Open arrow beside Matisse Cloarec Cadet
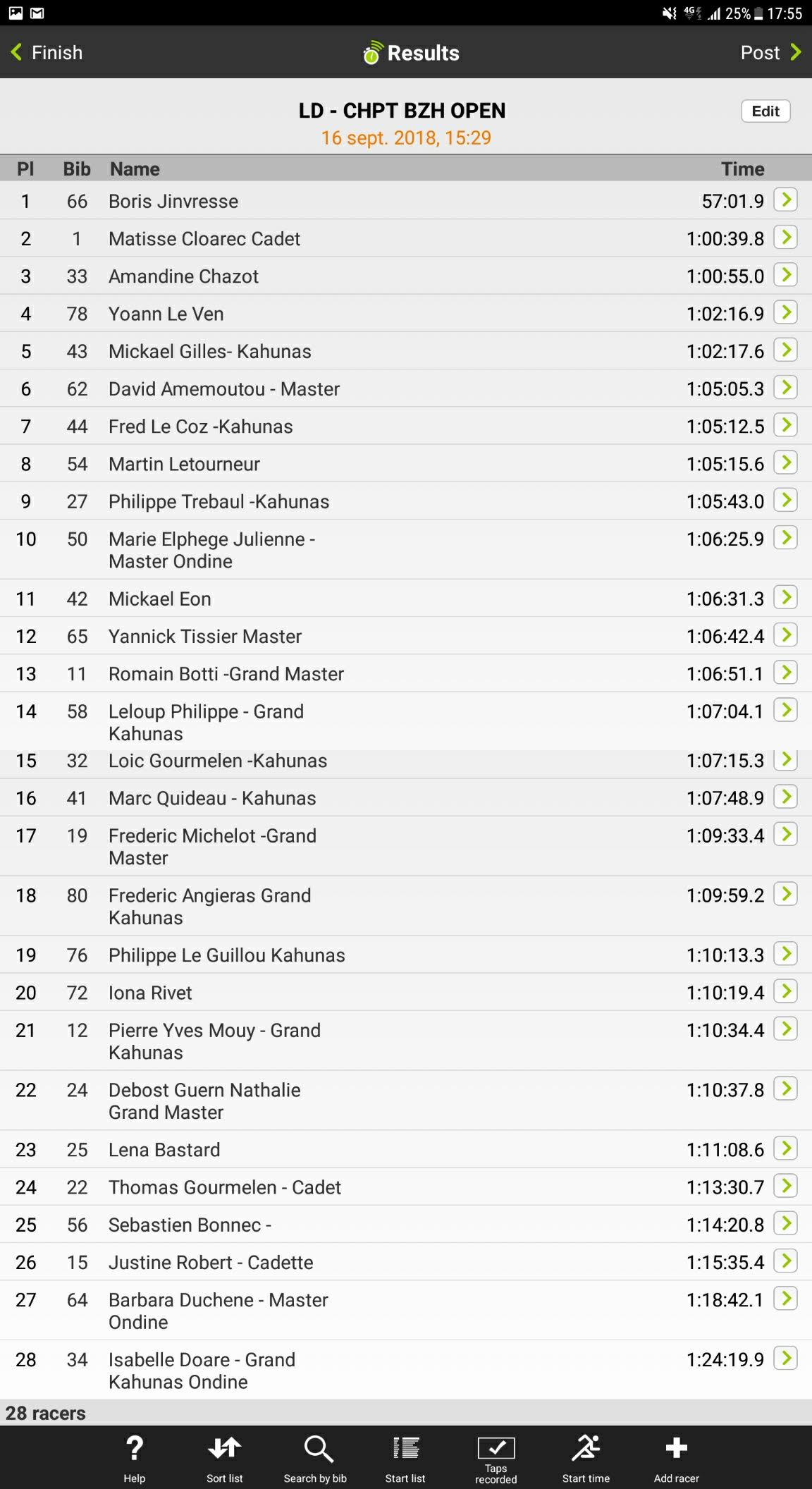 click(785, 238)
